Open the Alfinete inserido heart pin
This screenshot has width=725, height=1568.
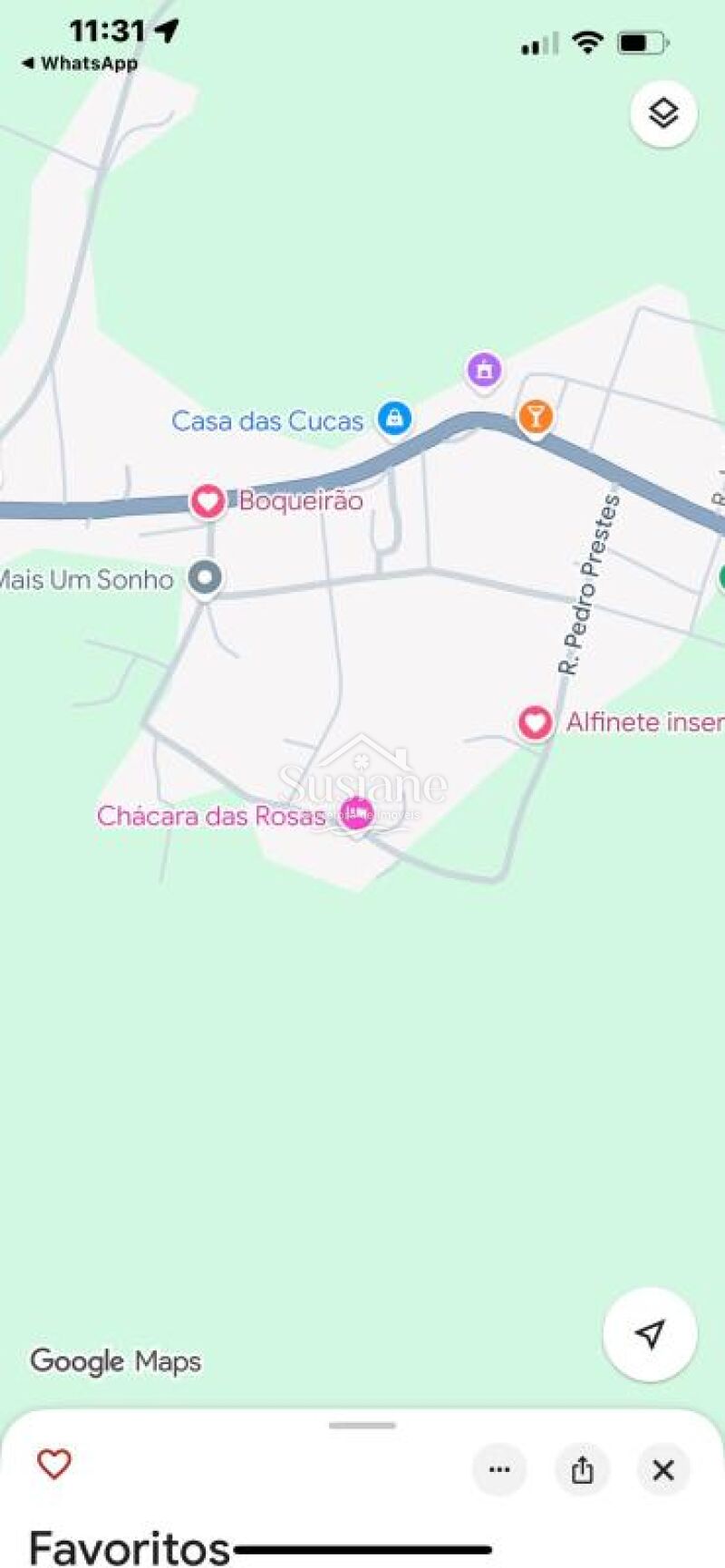(535, 722)
